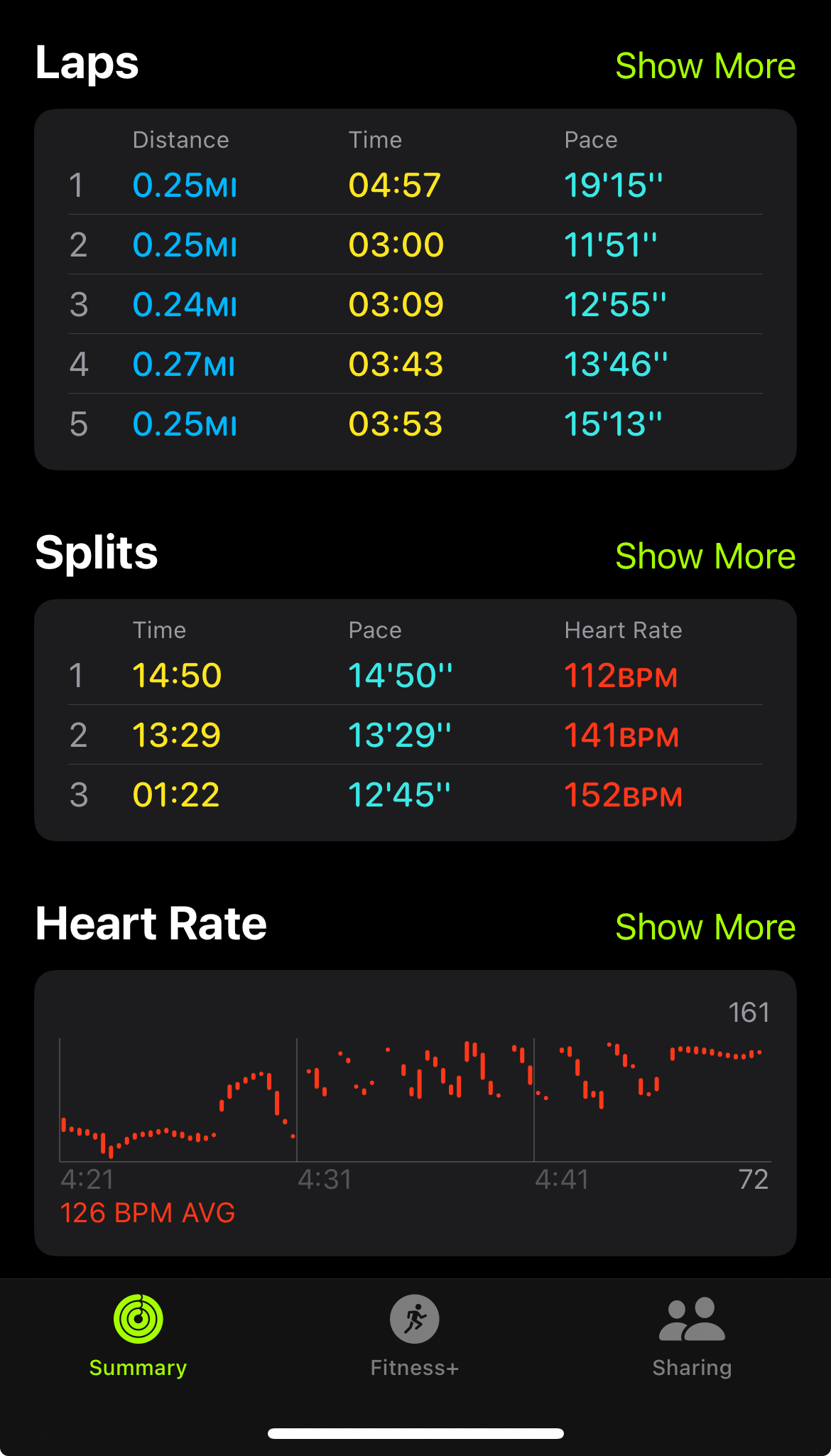Viewport: 831px width, 1456px height.
Task: Open the Laps details card
Action: tap(415, 289)
